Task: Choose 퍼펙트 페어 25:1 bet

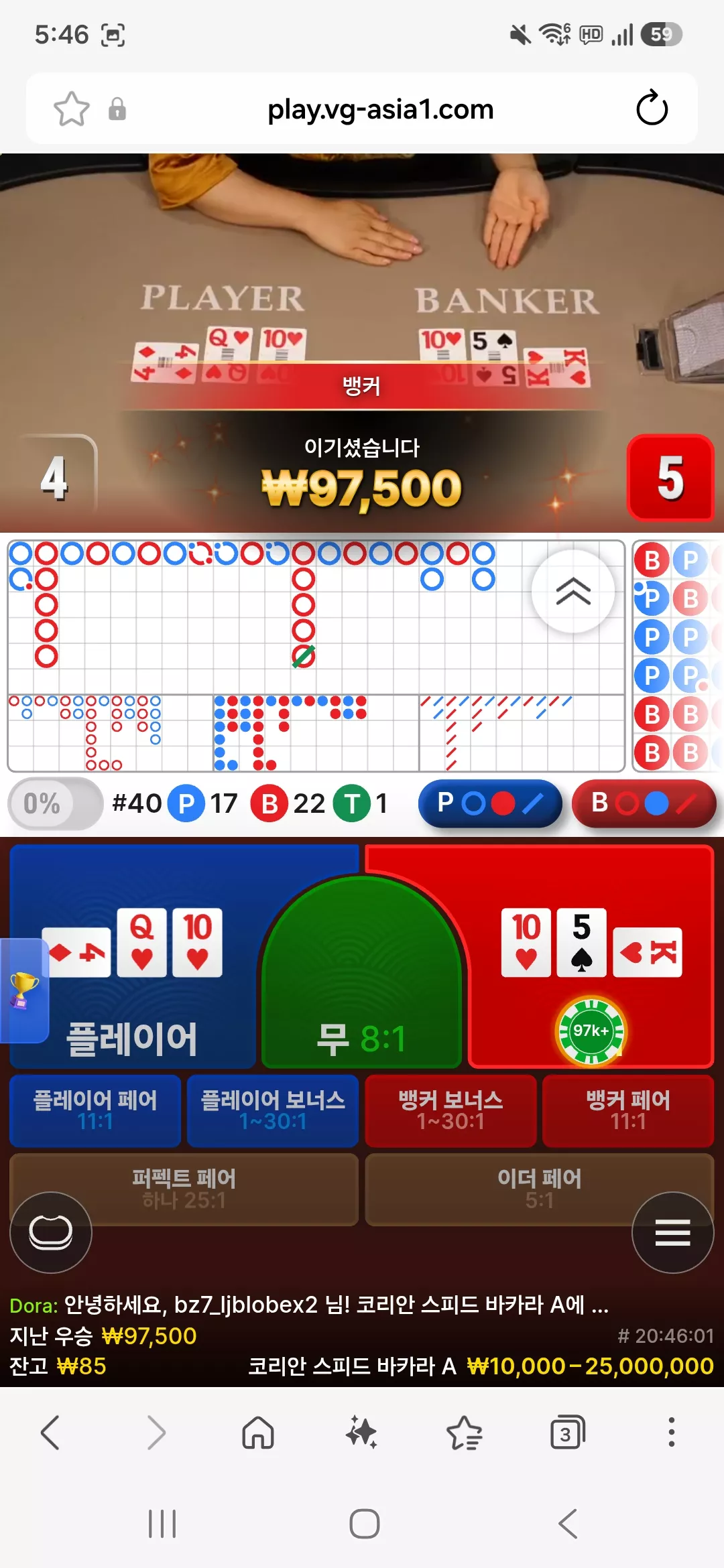Action: click(x=184, y=1189)
